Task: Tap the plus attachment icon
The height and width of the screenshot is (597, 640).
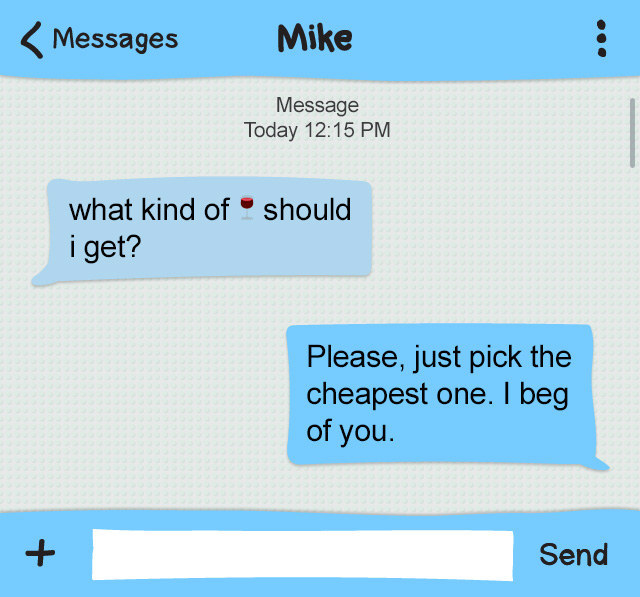Action: 40,553
